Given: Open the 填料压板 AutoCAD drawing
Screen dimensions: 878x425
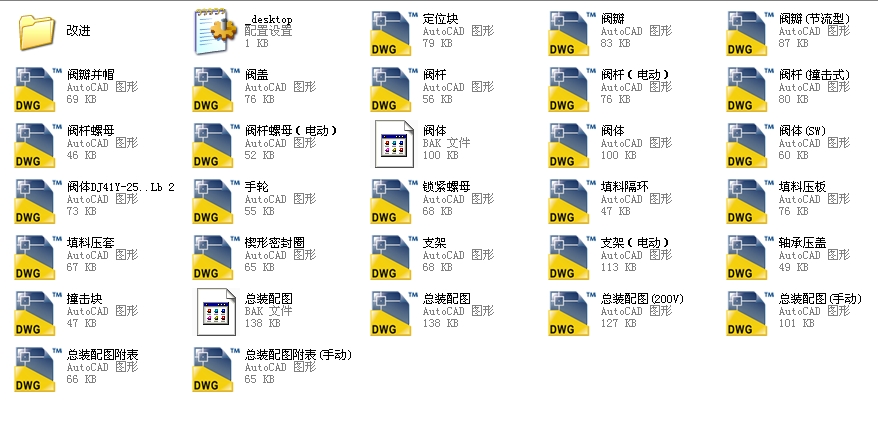Looking at the screenshot, I should tap(749, 200).
